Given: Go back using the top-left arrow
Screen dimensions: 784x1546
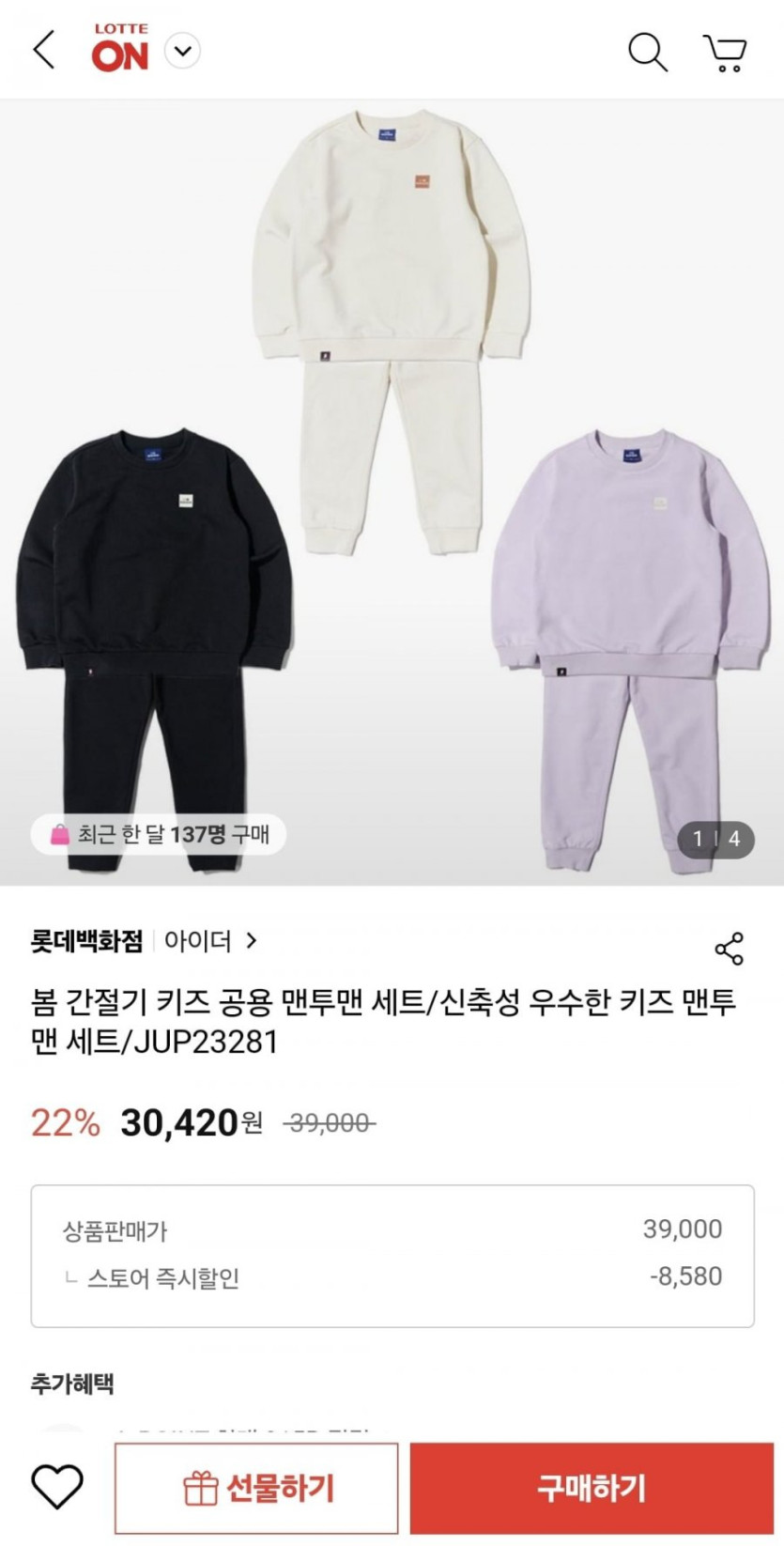Looking at the screenshot, I should [x=44, y=50].
